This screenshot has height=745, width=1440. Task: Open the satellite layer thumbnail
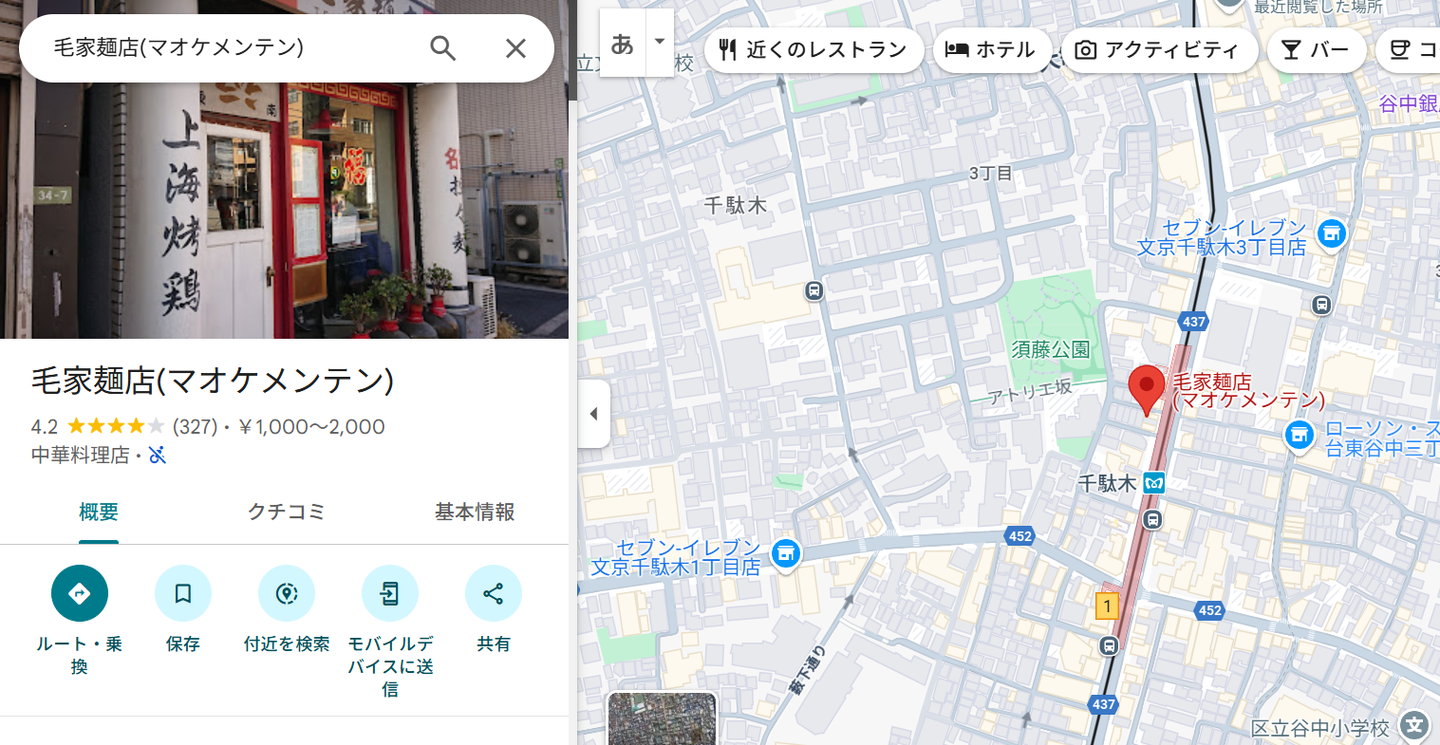coord(662,719)
